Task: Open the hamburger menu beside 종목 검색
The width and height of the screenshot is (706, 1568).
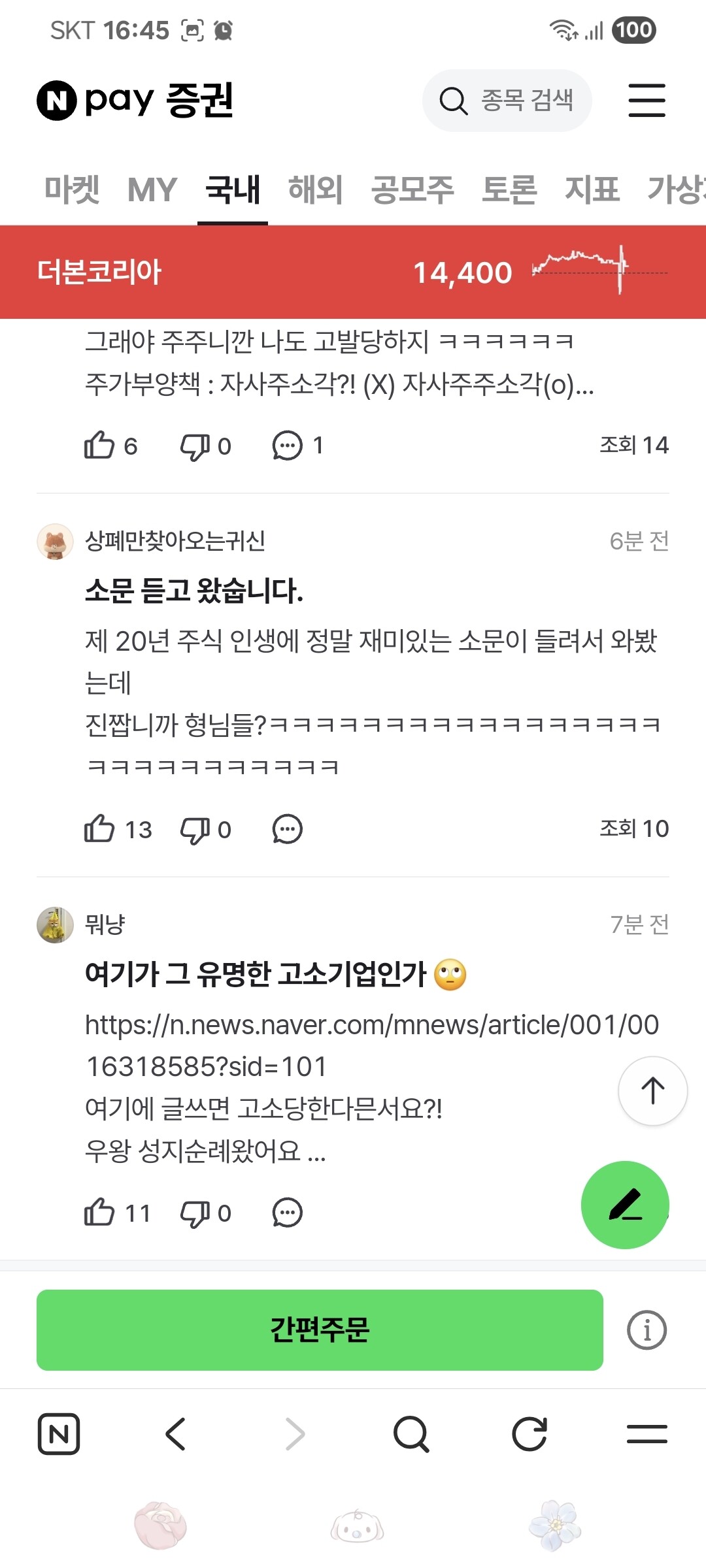Action: tap(647, 101)
